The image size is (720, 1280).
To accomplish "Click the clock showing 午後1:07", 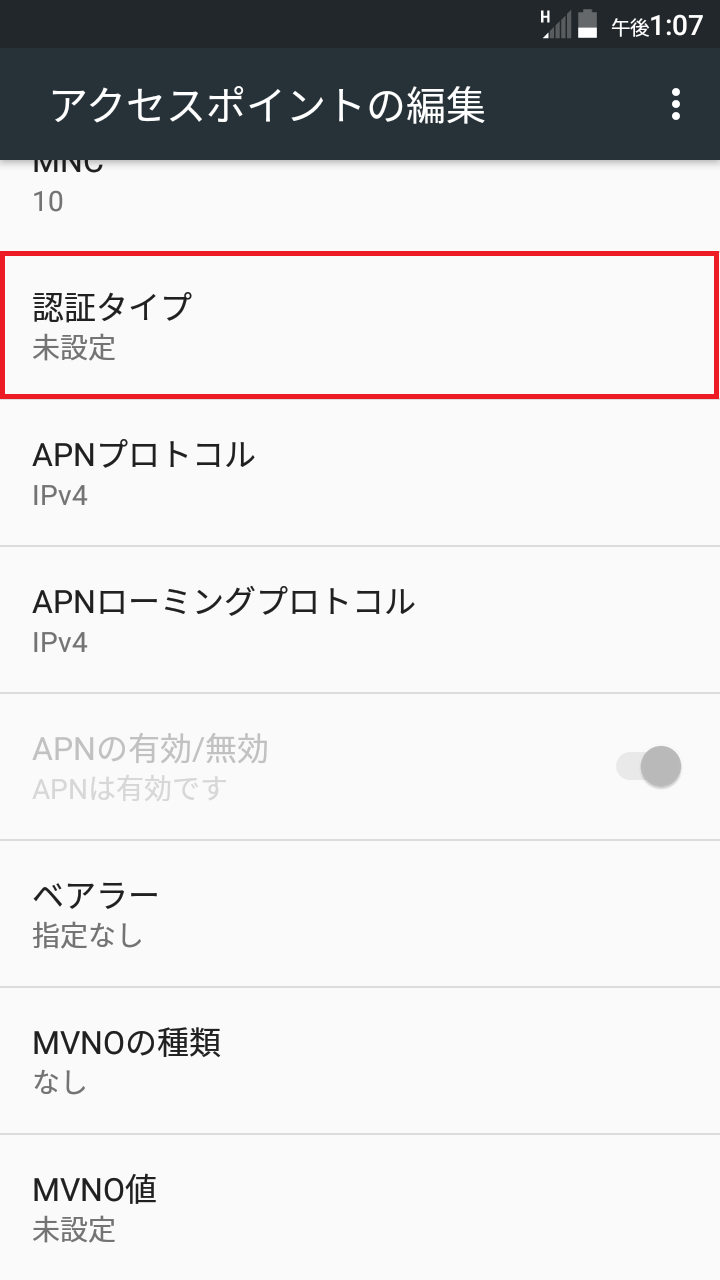I will click(655, 24).
